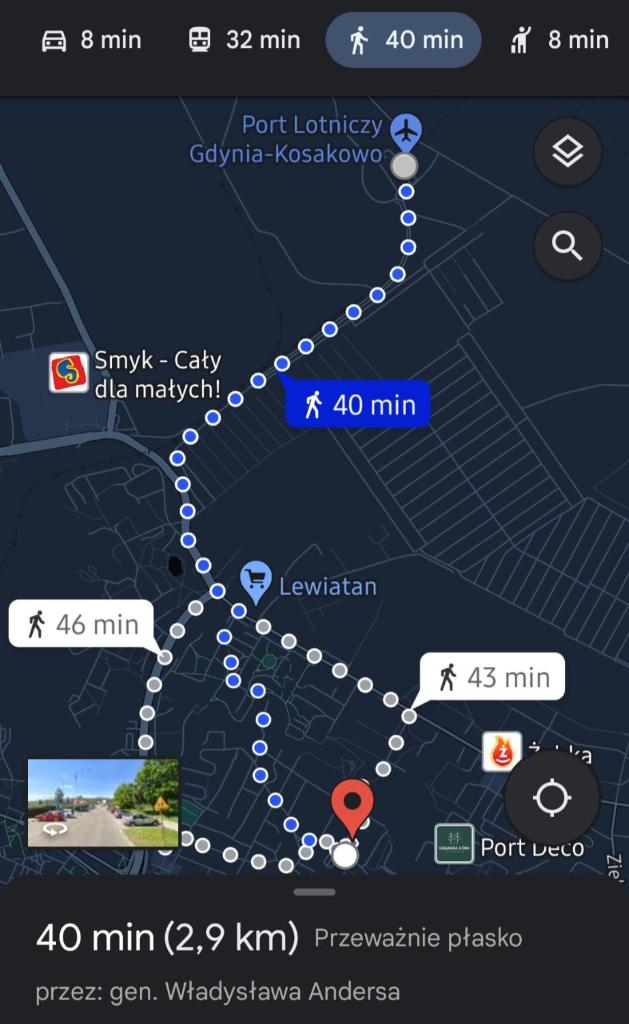Viewport: 629px width, 1024px height.
Task: Open the Port Deco place marker
Action: (x=454, y=843)
